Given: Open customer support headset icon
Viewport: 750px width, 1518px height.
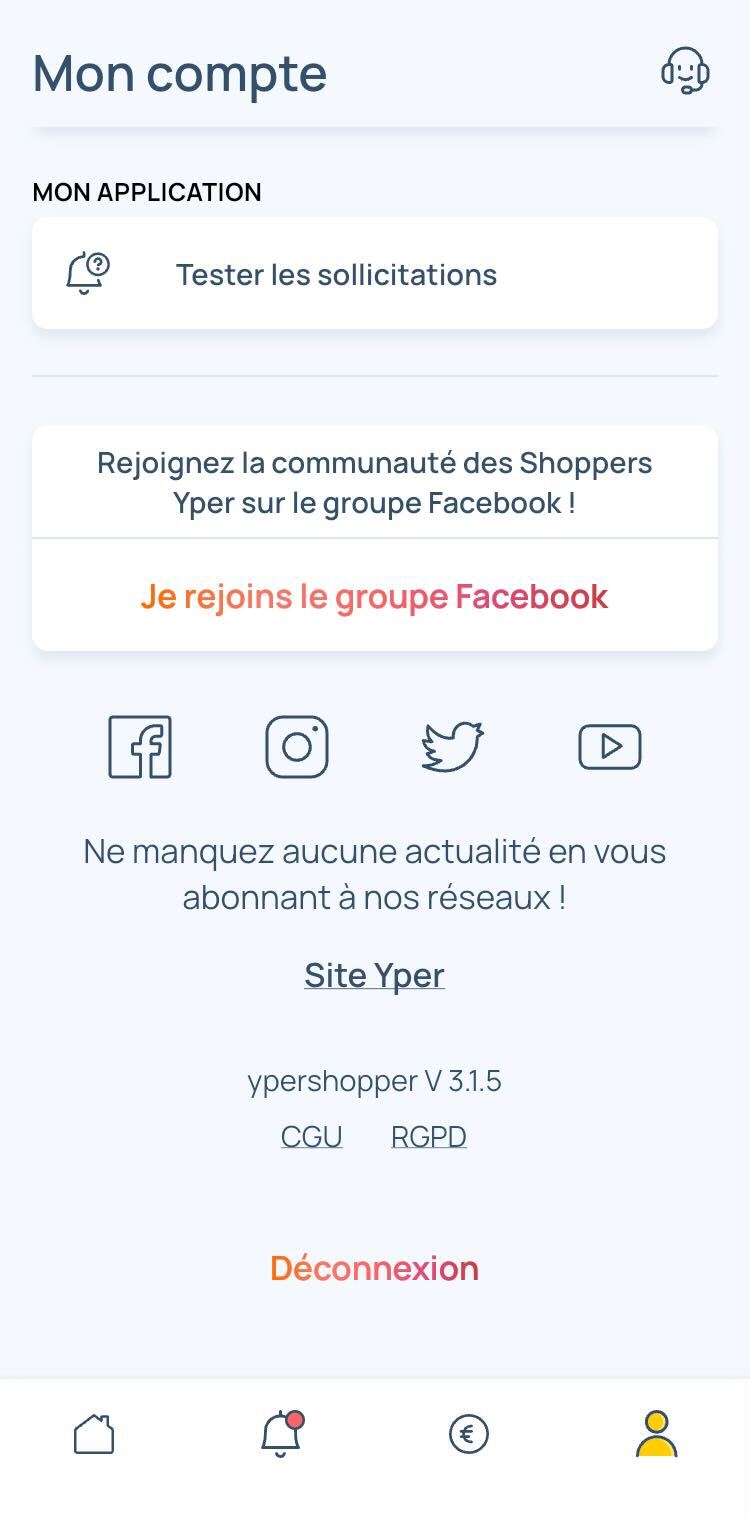Looking at the screenshot, I should [x=685, y=72].
